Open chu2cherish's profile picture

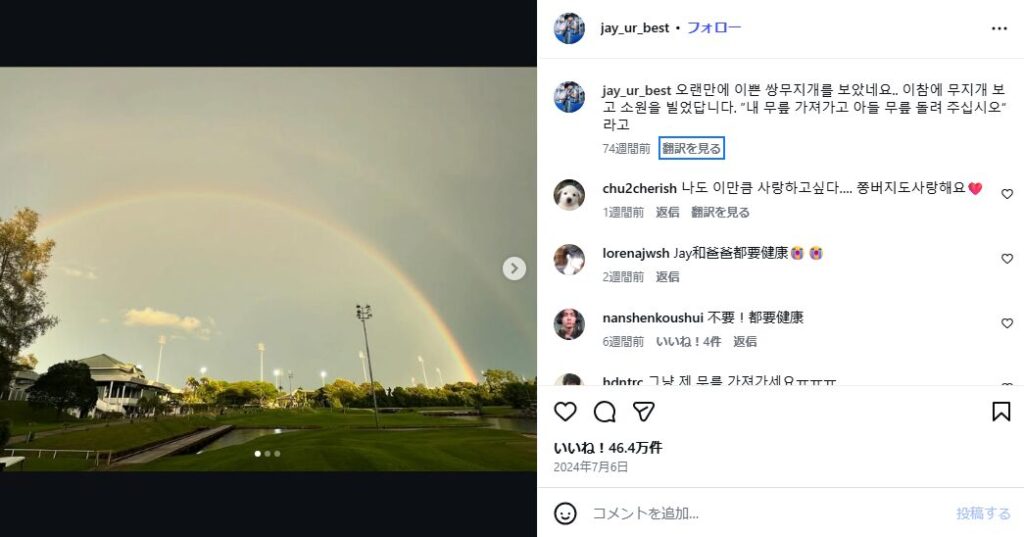pos(569,195)
